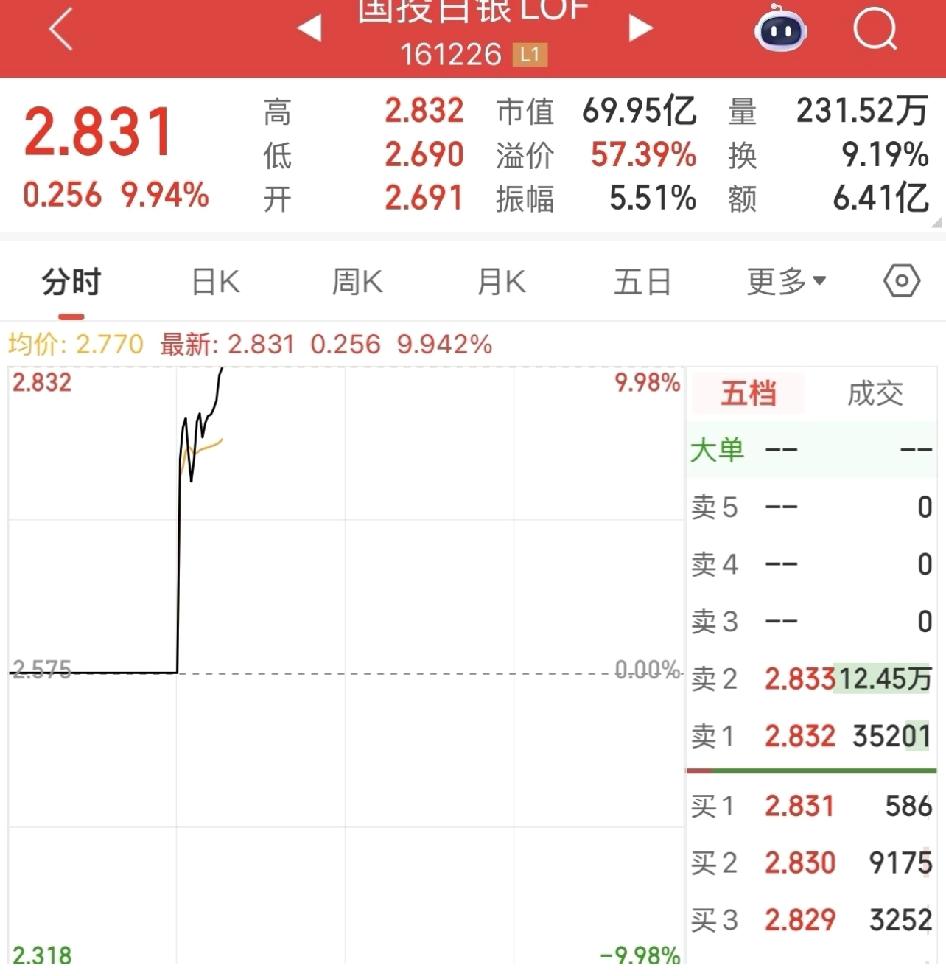The image size is (946, 976).
Task: Switch display to 成交 trade details
Action: 875,394
